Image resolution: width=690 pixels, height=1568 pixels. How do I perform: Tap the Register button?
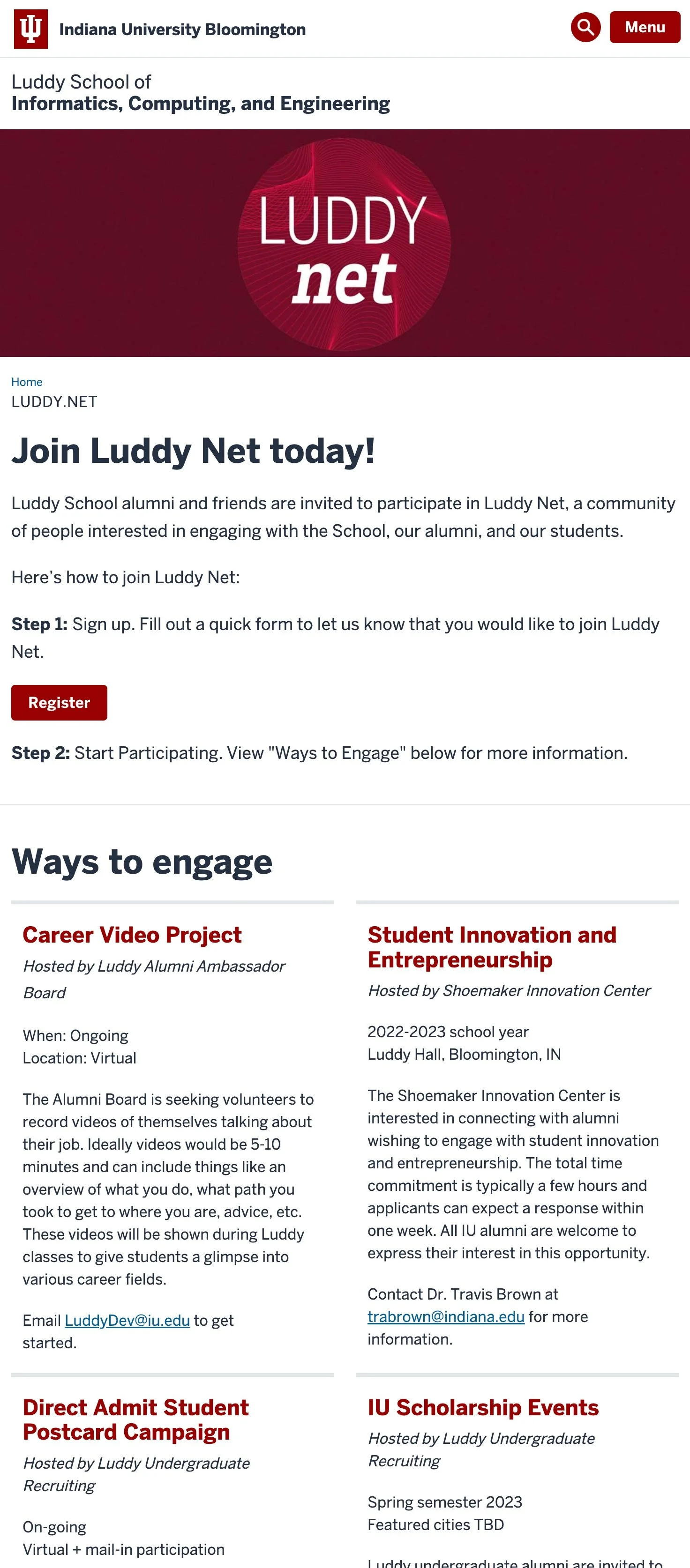click(59, 702)
